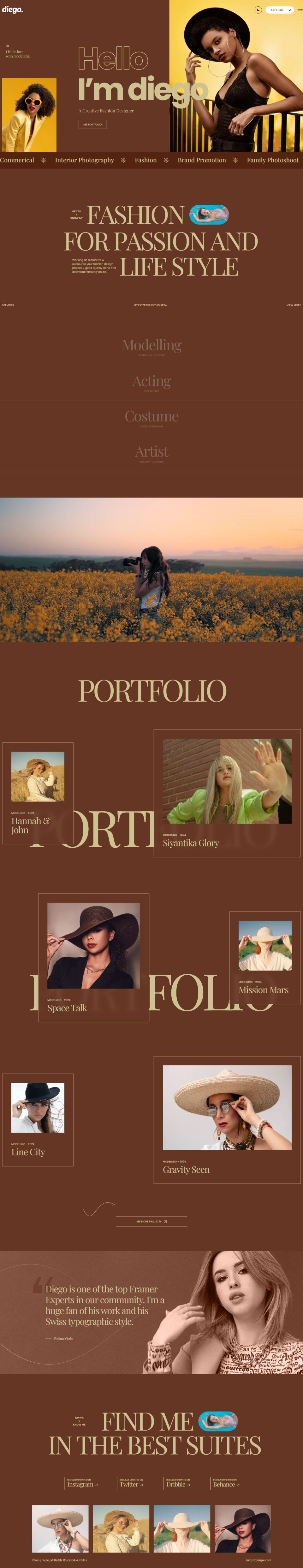
Task: Tap the See Portfolio button
Action: (x=92, y=124)
